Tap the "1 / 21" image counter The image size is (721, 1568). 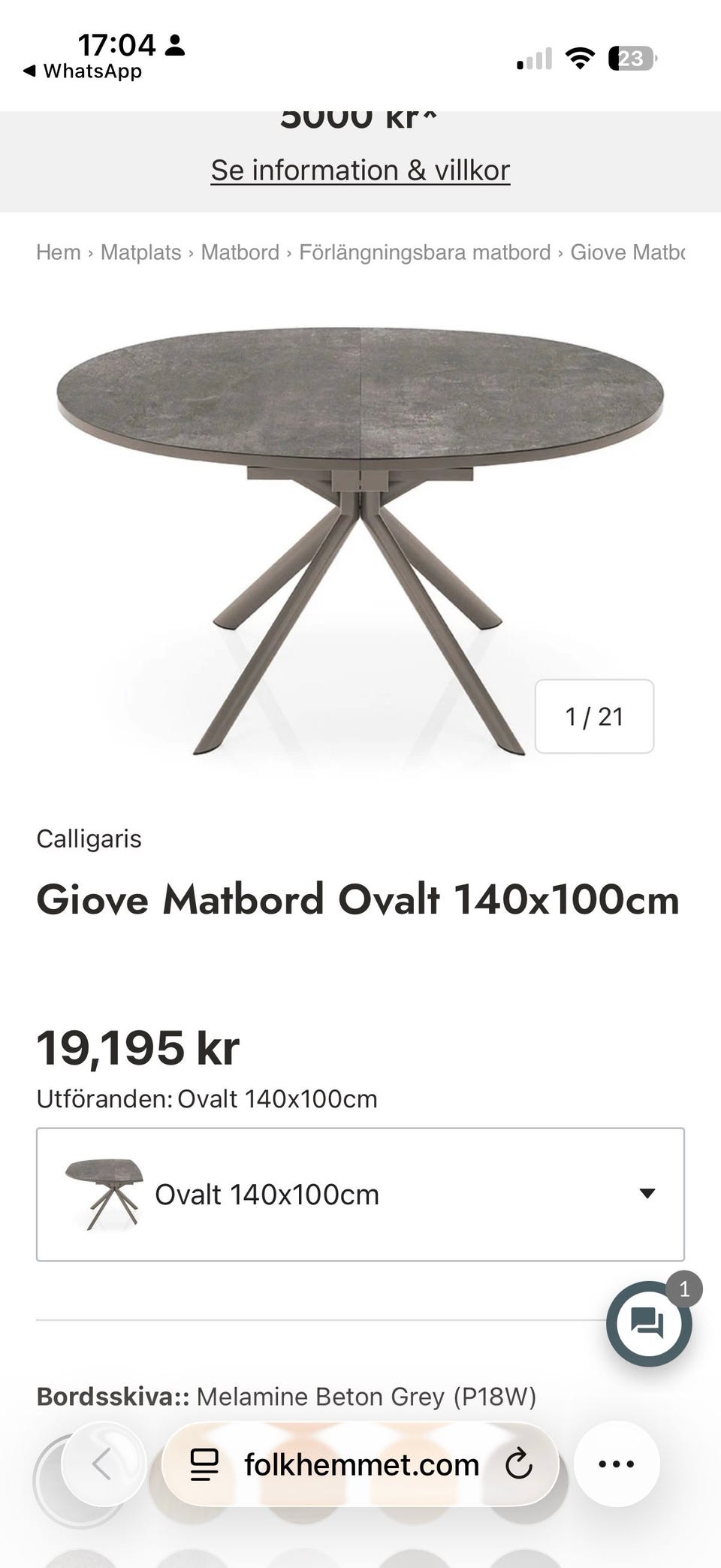click(594, 716)
